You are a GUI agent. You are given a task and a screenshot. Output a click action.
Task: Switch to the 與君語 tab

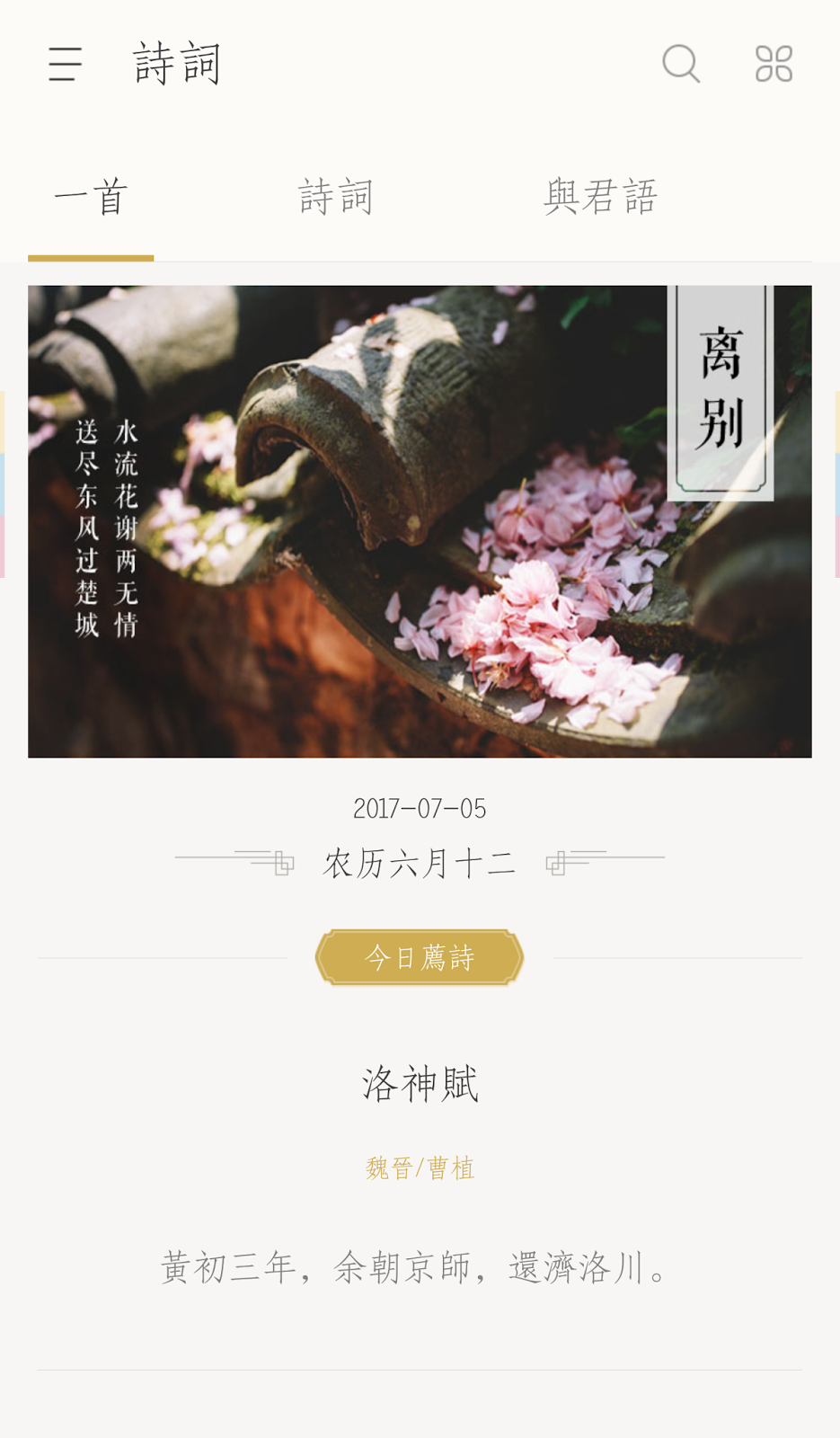click(x=600, y=197)
